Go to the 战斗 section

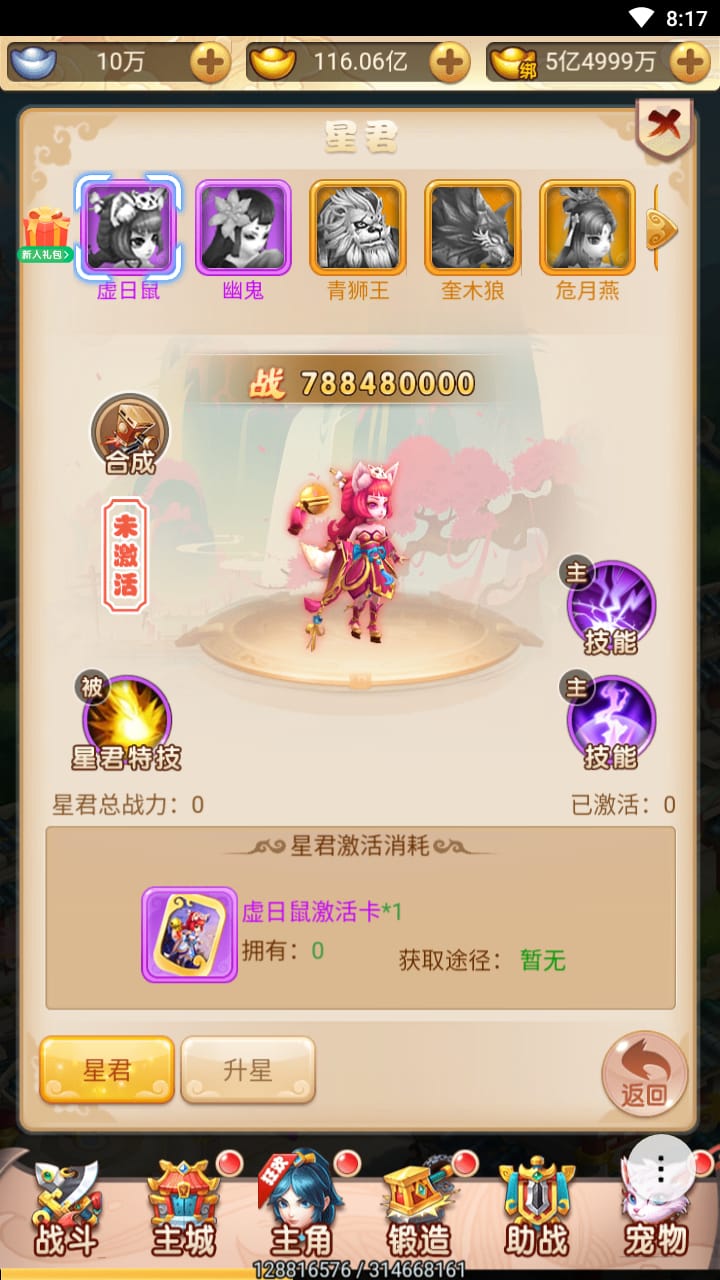point(67,1208)
